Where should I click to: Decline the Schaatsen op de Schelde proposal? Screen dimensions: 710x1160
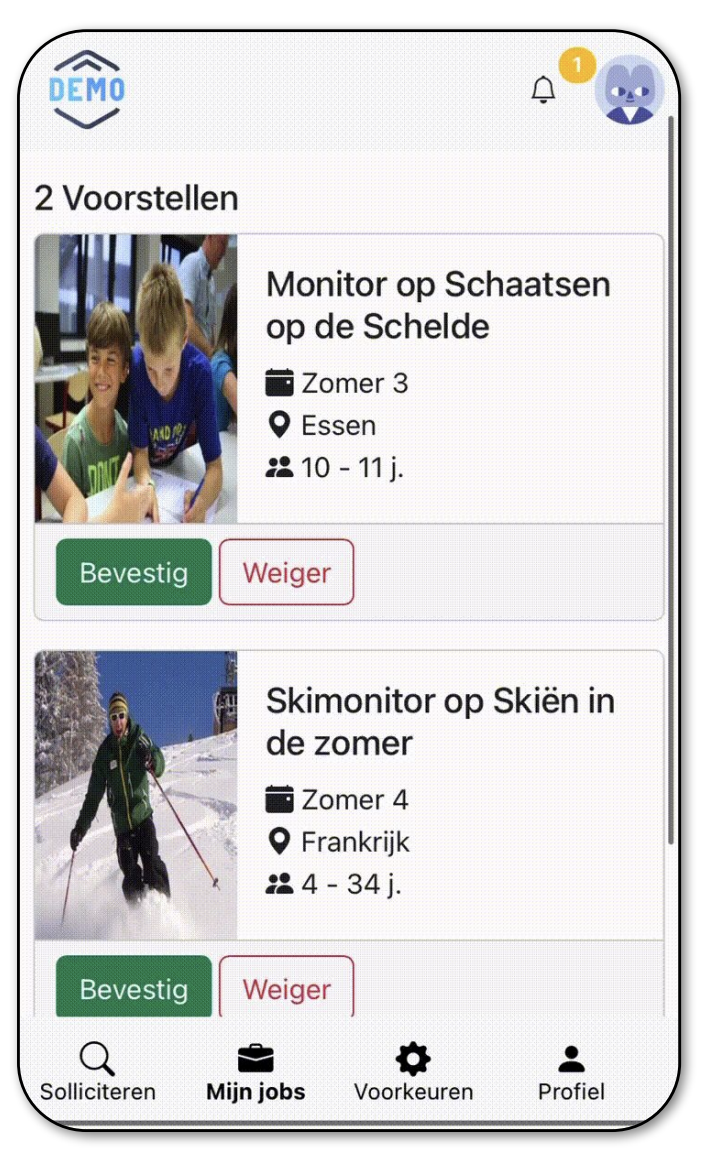tap(286, 573)
